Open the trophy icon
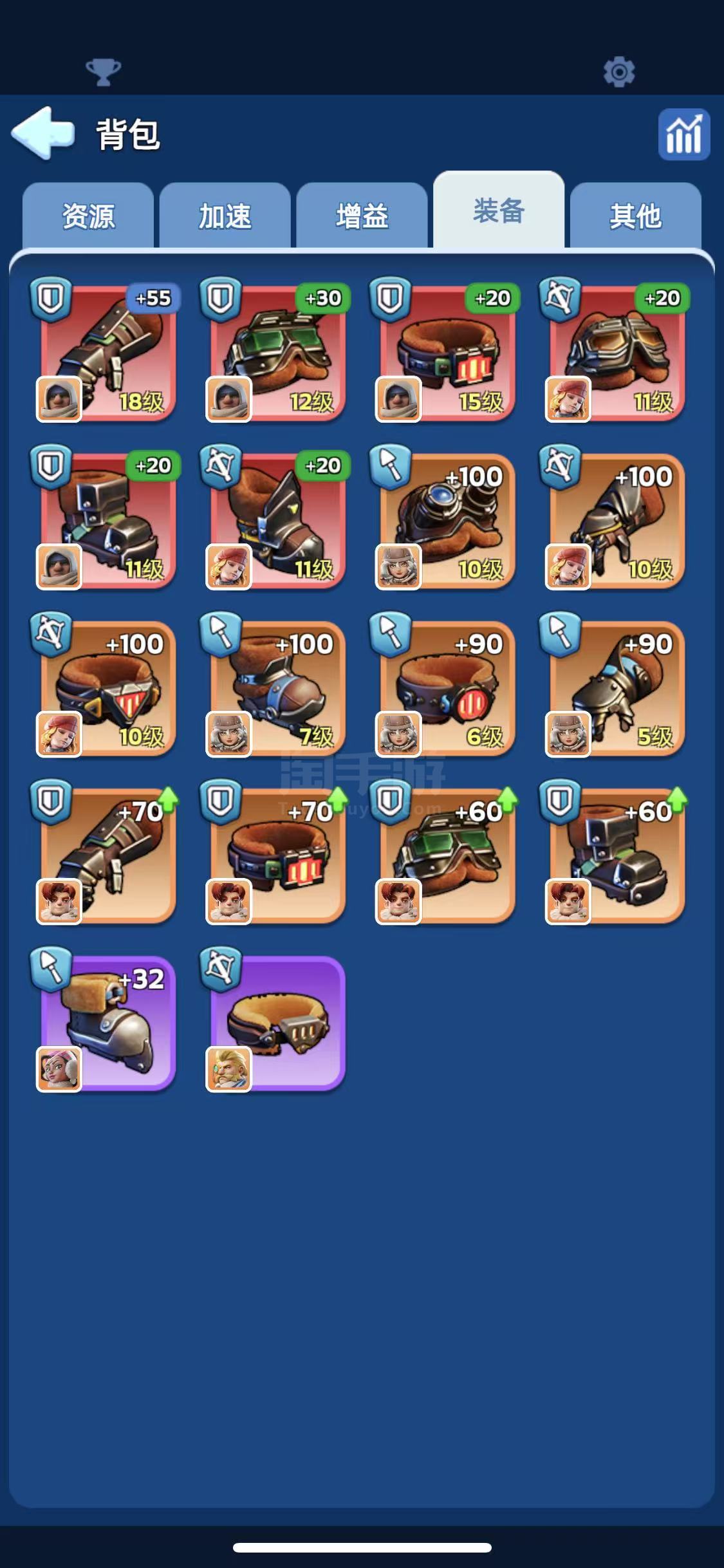The width and height of the screenshot is (724, 1568). (x=103, y=72)
